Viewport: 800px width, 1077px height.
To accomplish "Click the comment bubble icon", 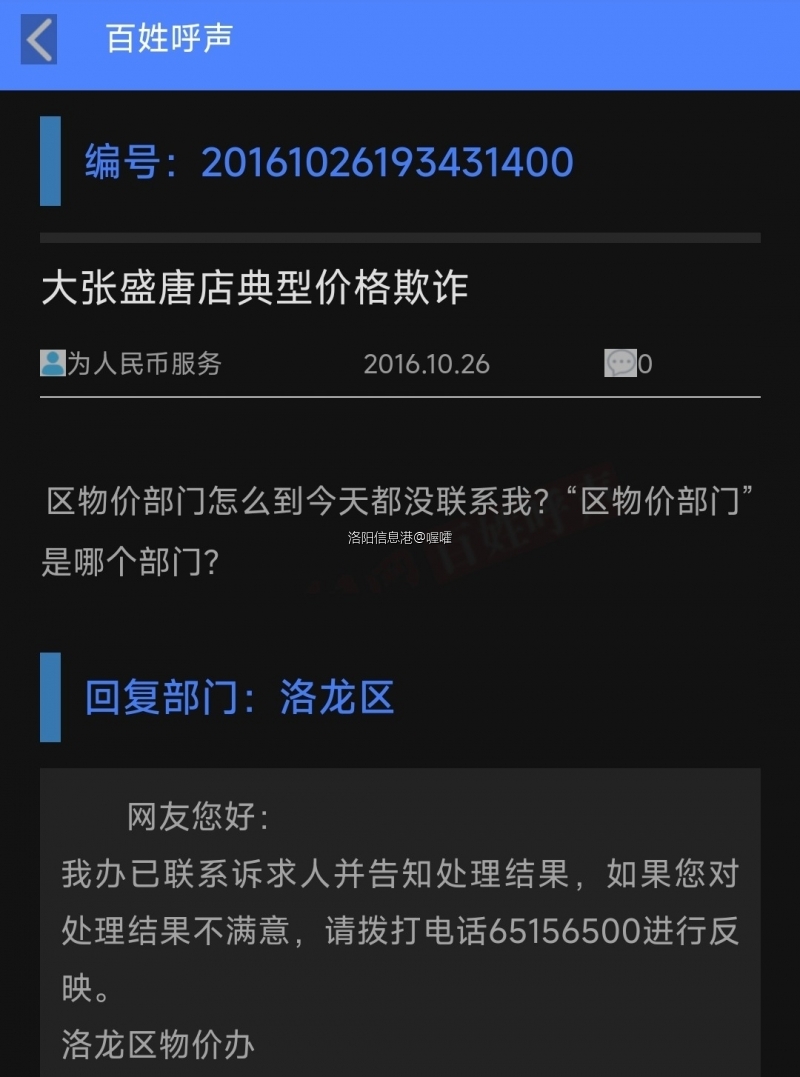I will click(x=620, y=363).
